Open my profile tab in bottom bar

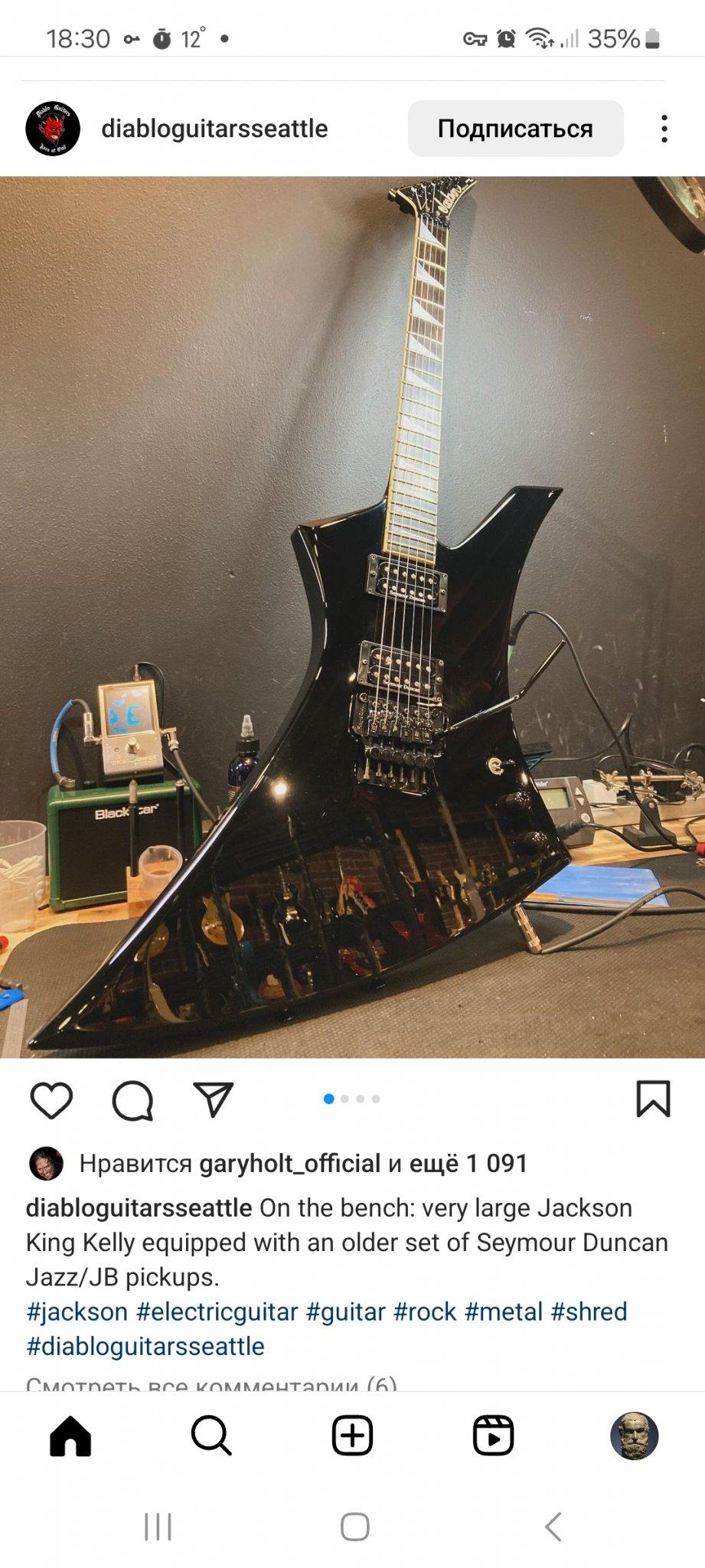tap(634, 1436)
